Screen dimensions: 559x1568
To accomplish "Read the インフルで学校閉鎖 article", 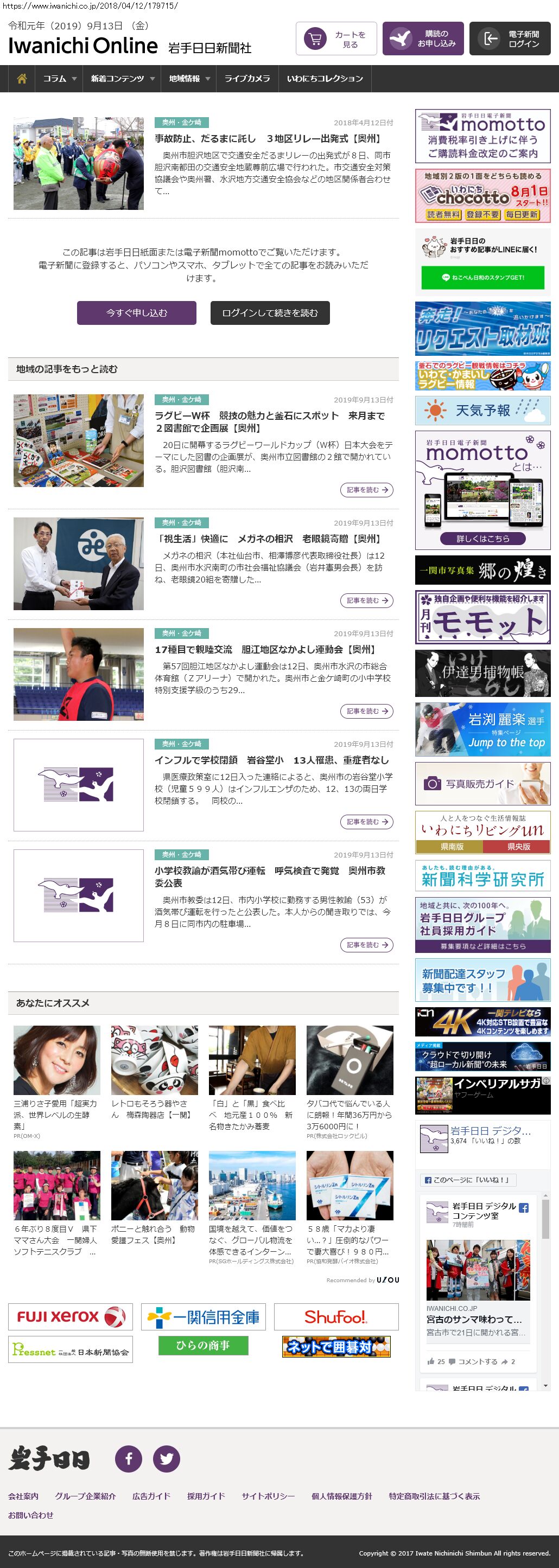I will click(271, 760).
